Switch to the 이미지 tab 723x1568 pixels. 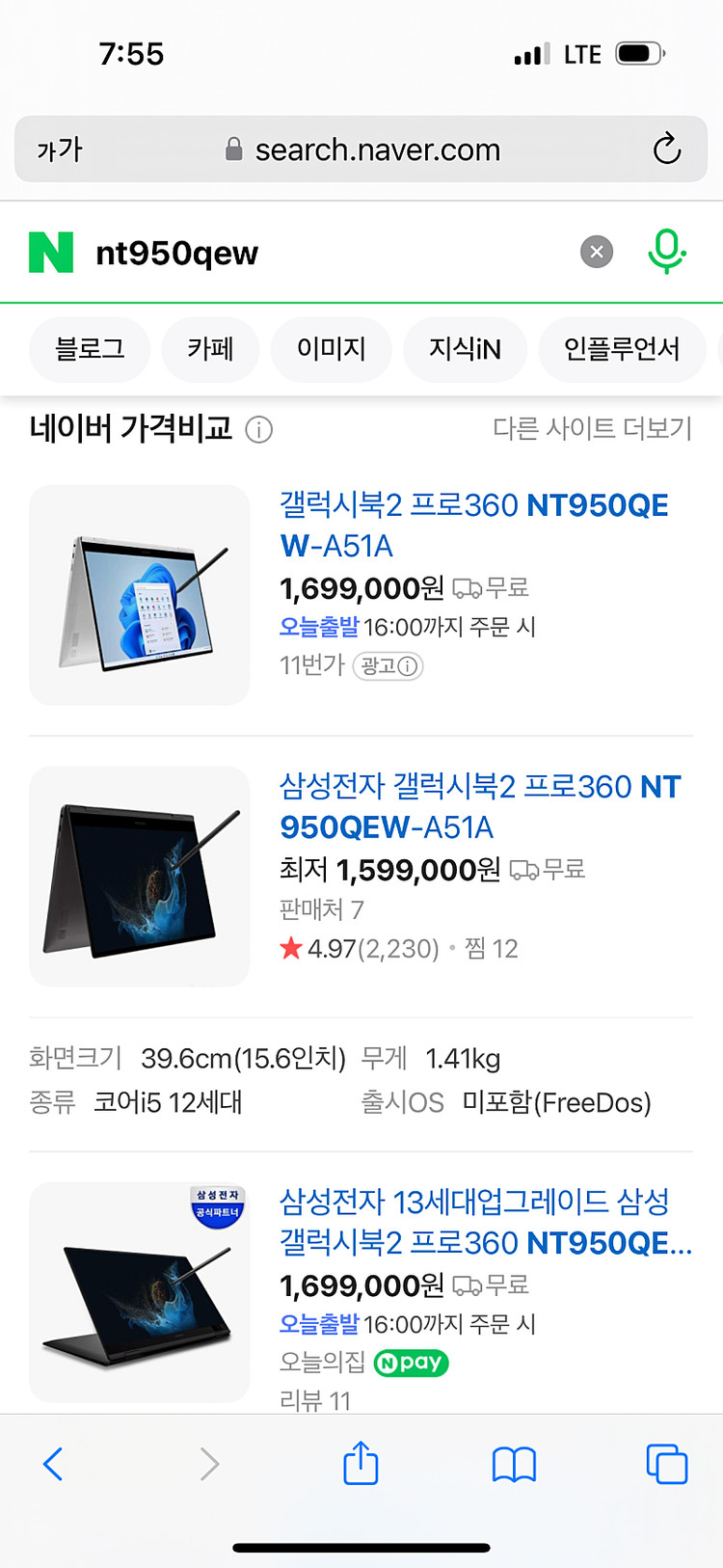[332, 349]
